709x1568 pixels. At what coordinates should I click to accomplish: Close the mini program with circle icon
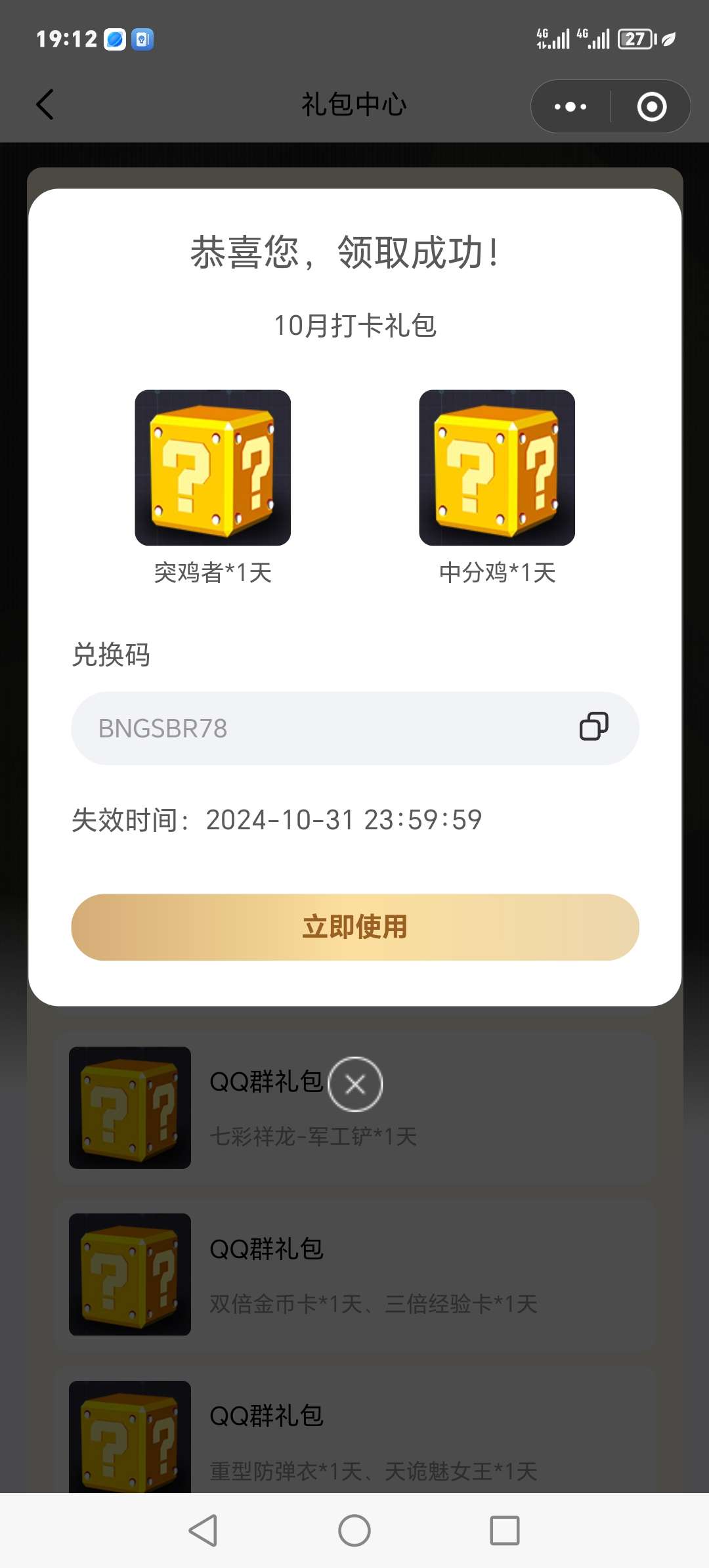tap(651, 106)
